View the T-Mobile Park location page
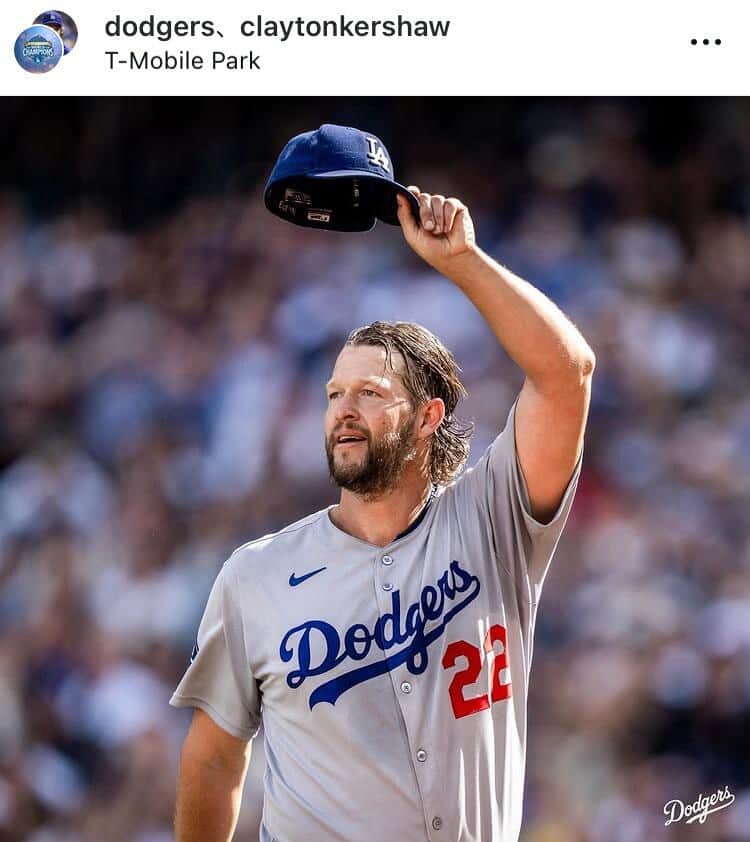Viewport: 750px width, 842px height. (x=182, y=60)
